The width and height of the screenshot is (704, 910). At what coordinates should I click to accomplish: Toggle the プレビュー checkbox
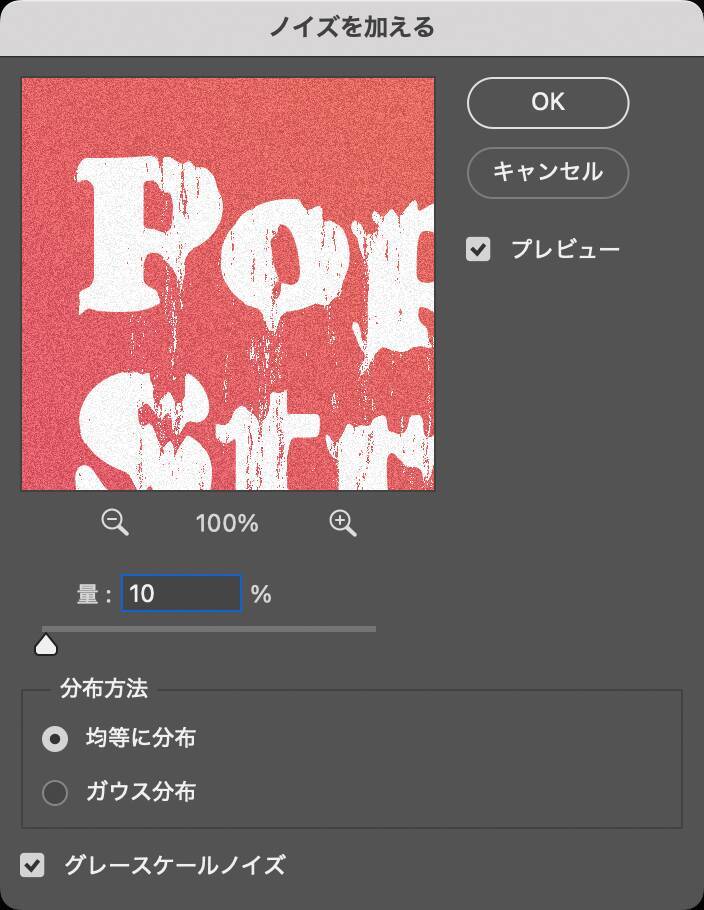click(x=479, y=250)
